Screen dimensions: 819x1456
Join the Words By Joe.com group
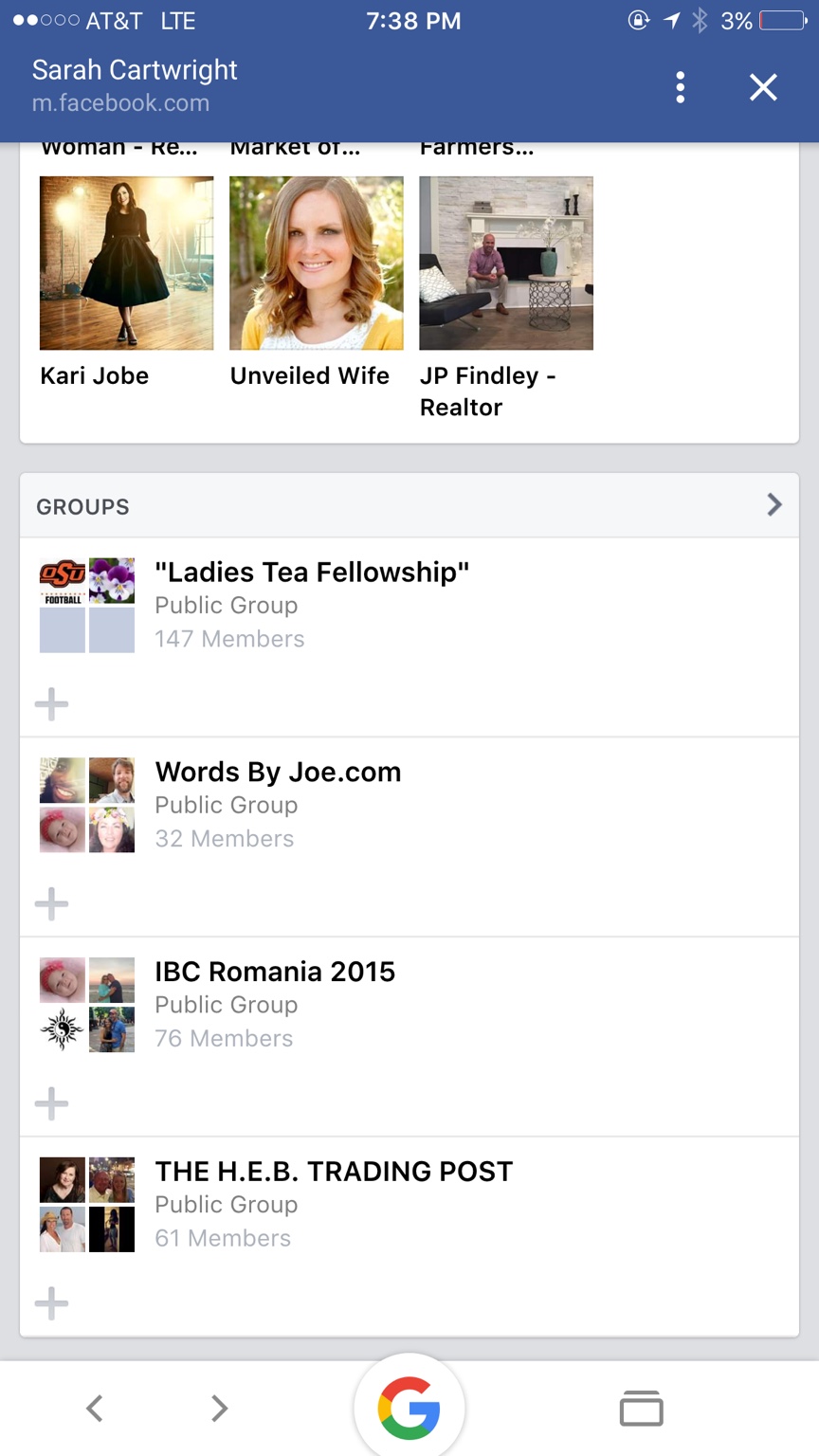pyautogui.click(x=51, y=904)
